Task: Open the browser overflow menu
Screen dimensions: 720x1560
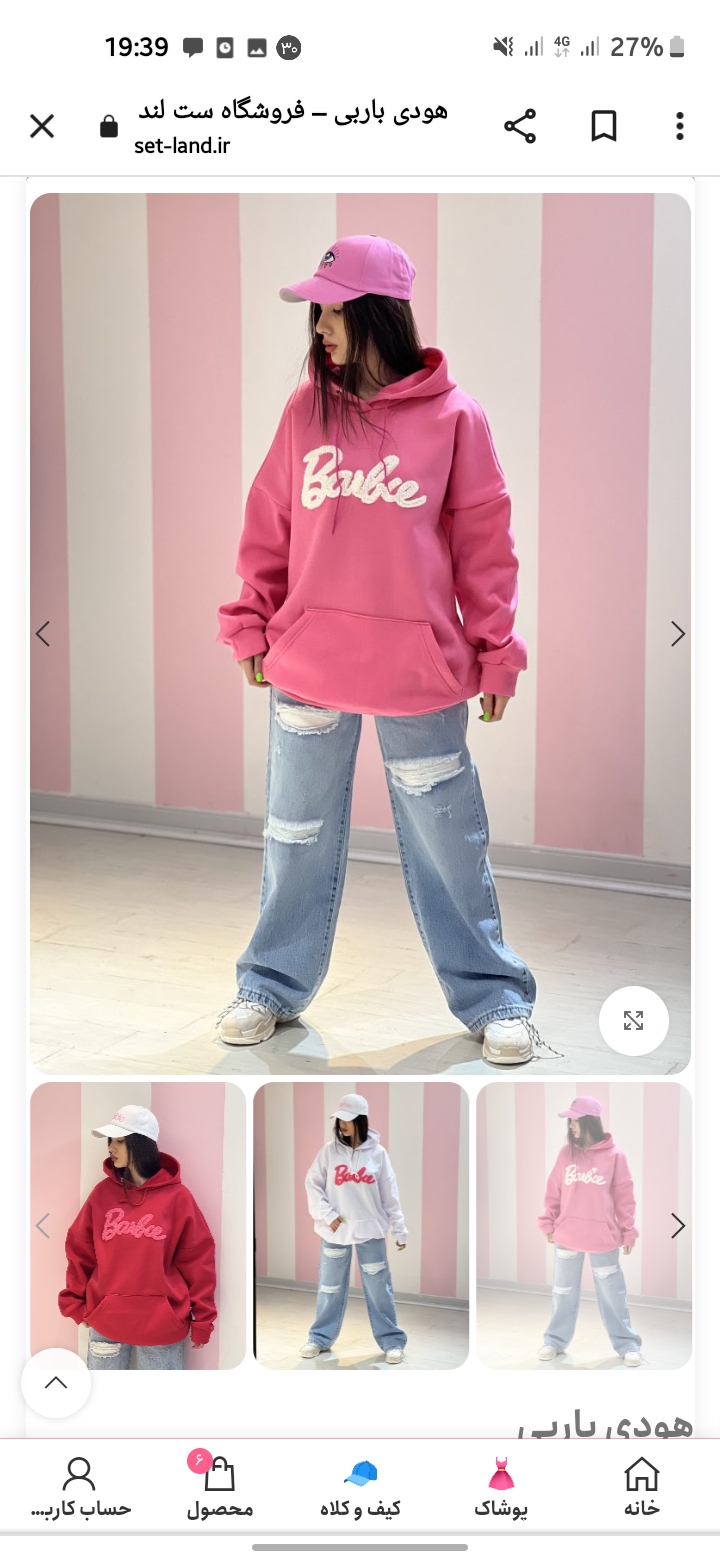Action: tap(680, 126)
